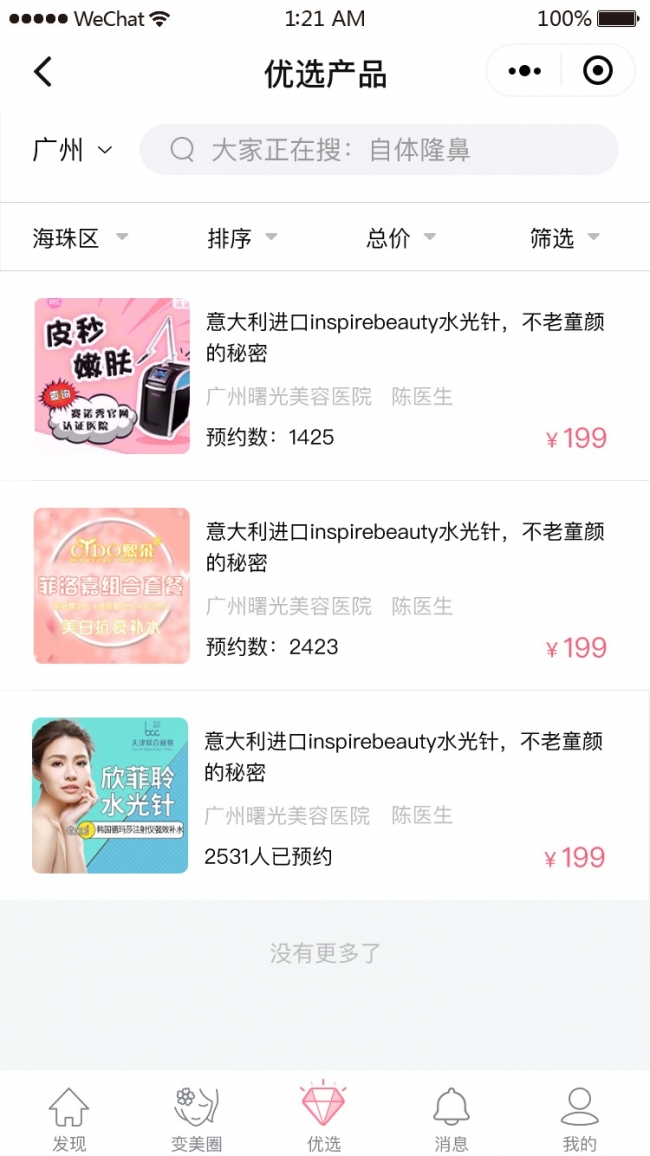Go back using the arrow
The width and height of the screenshot is (650, 1156).
[x=42, y=72]
